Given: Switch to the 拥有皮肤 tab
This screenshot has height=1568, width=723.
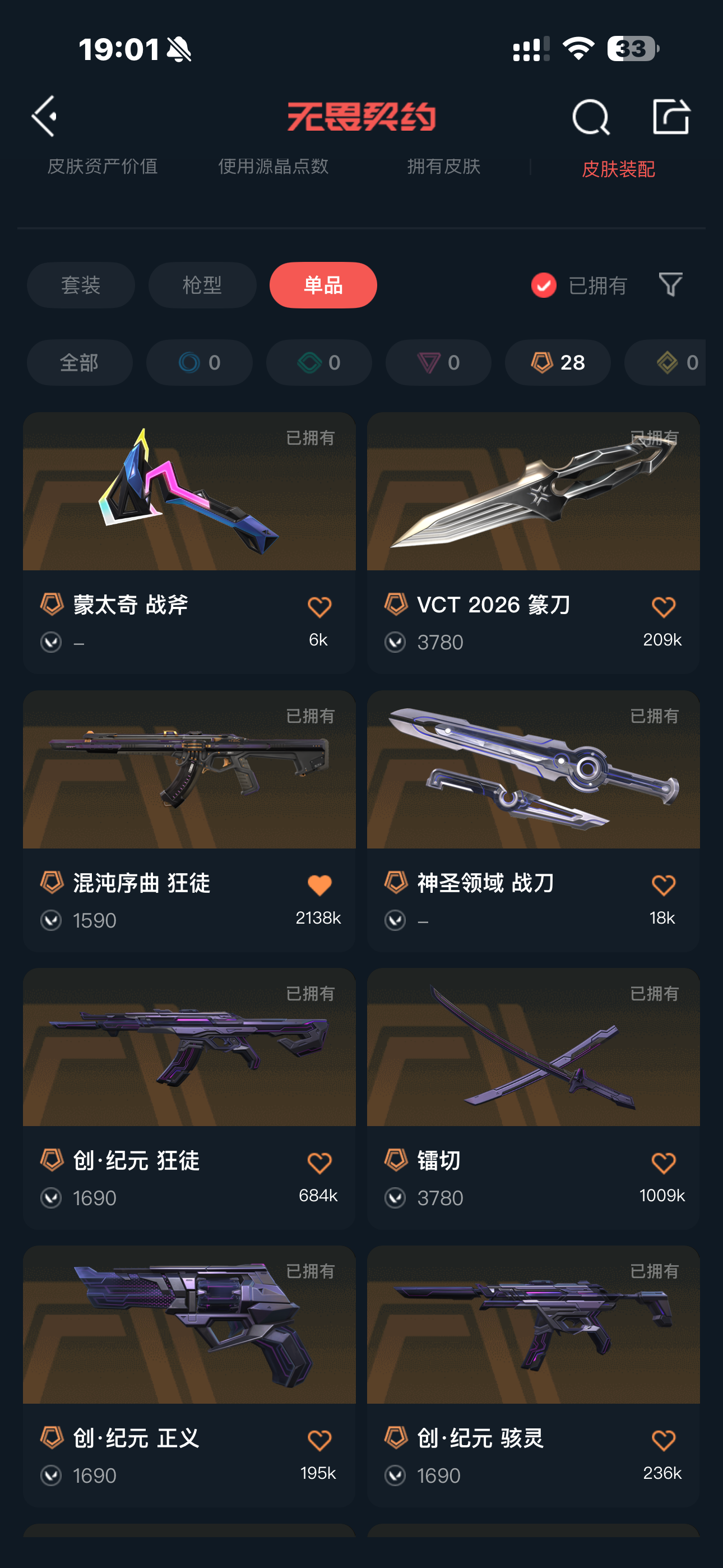Looking at the screenshot, I should tap(444, 166).
